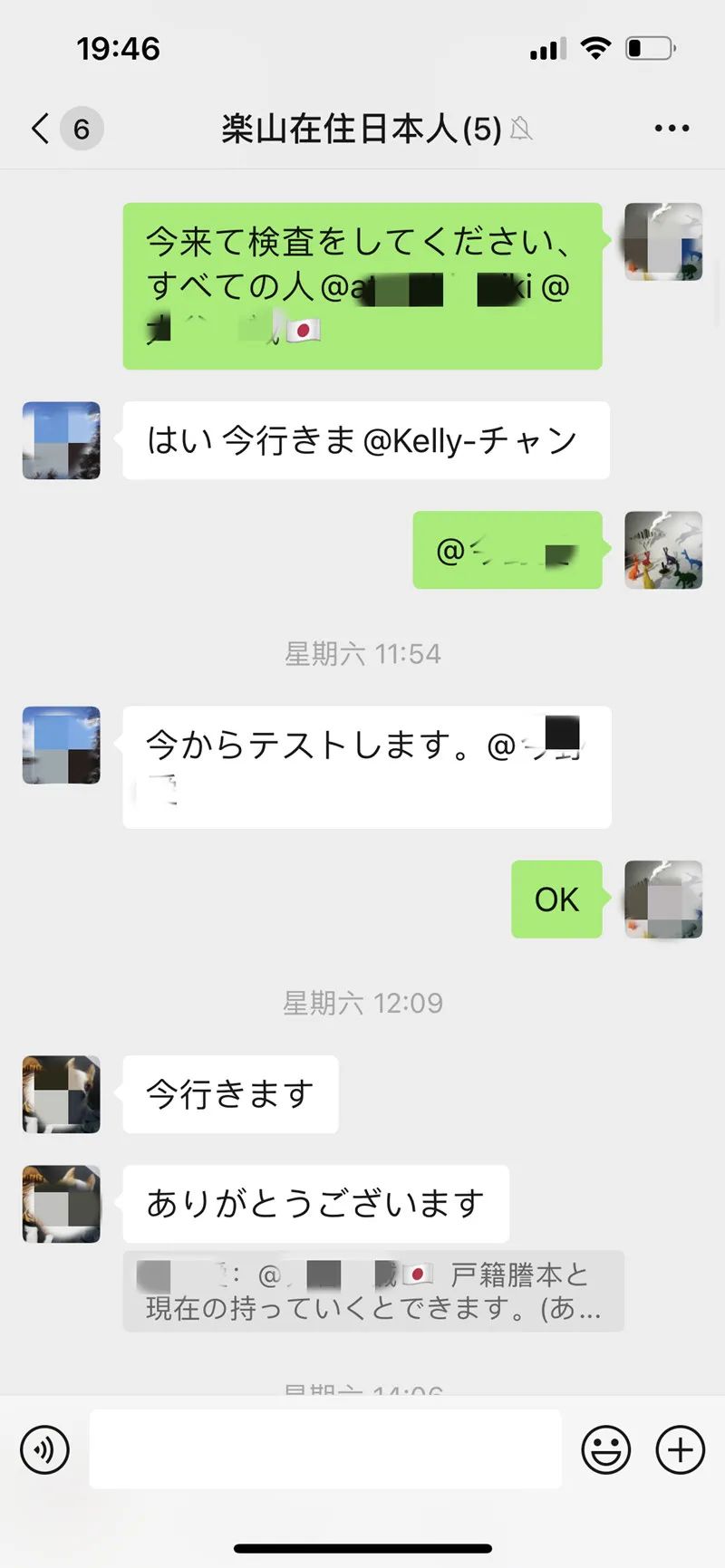Open avatar beside 今行きます message

click(x=61, y=1094)
